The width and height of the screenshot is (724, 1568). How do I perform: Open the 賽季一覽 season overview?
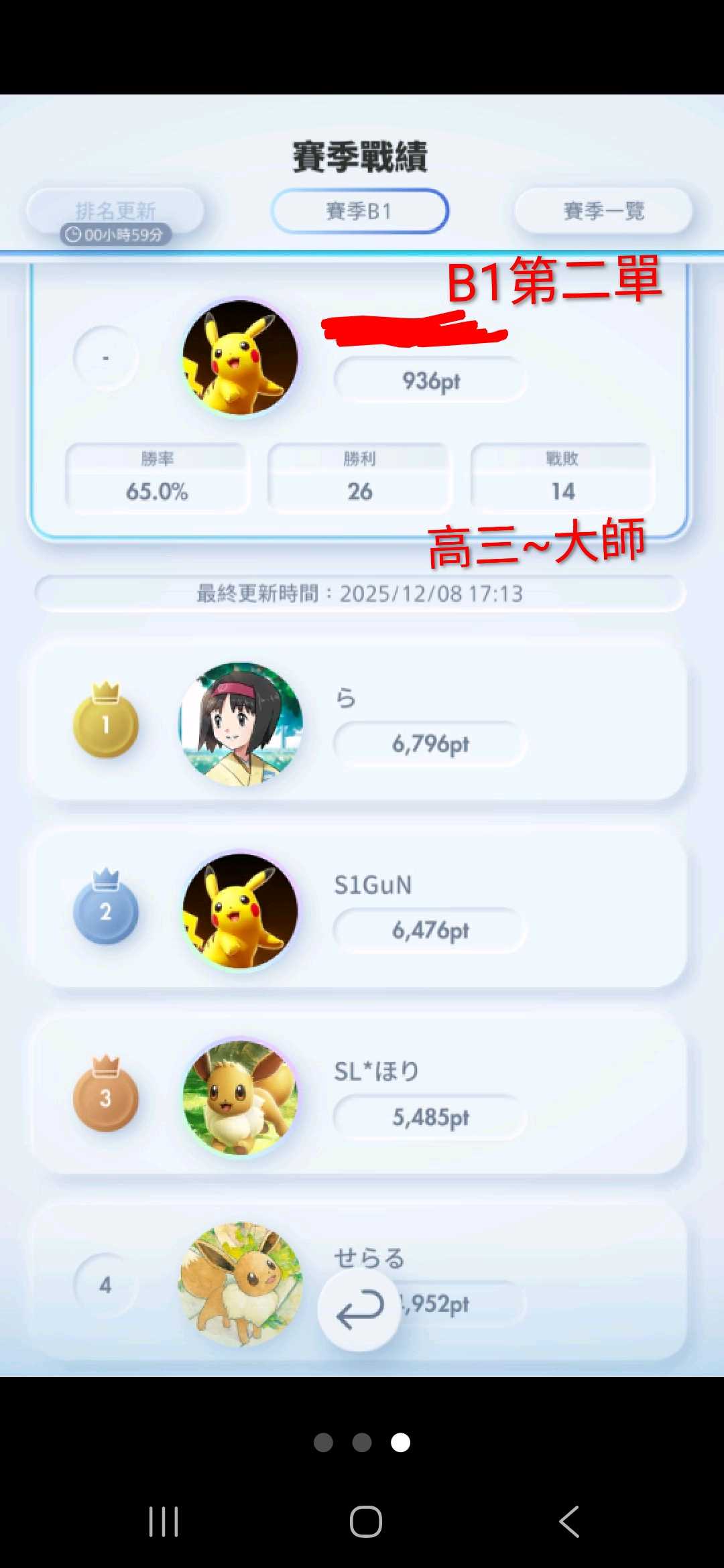pyautogui.click(x=603, y=211)
